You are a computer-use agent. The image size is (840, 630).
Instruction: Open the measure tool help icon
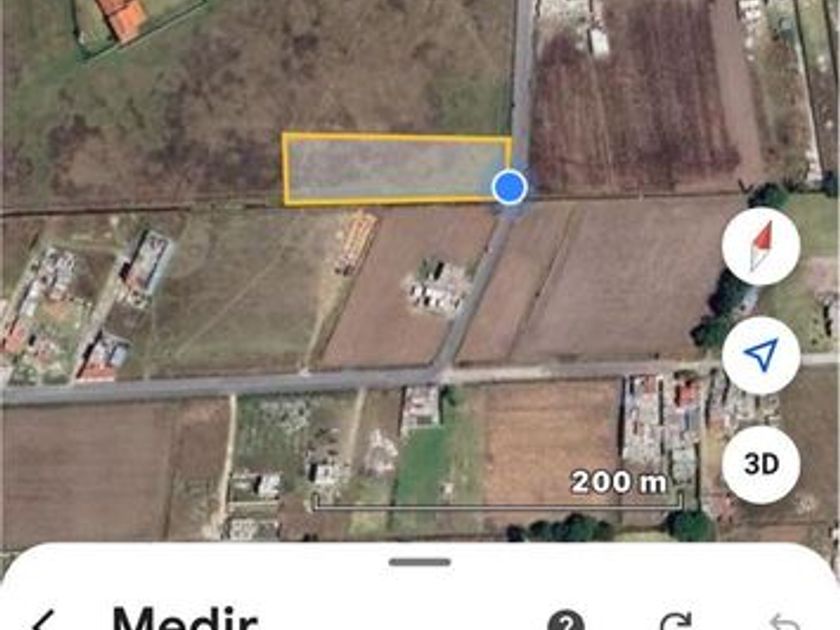click(566, 621)
